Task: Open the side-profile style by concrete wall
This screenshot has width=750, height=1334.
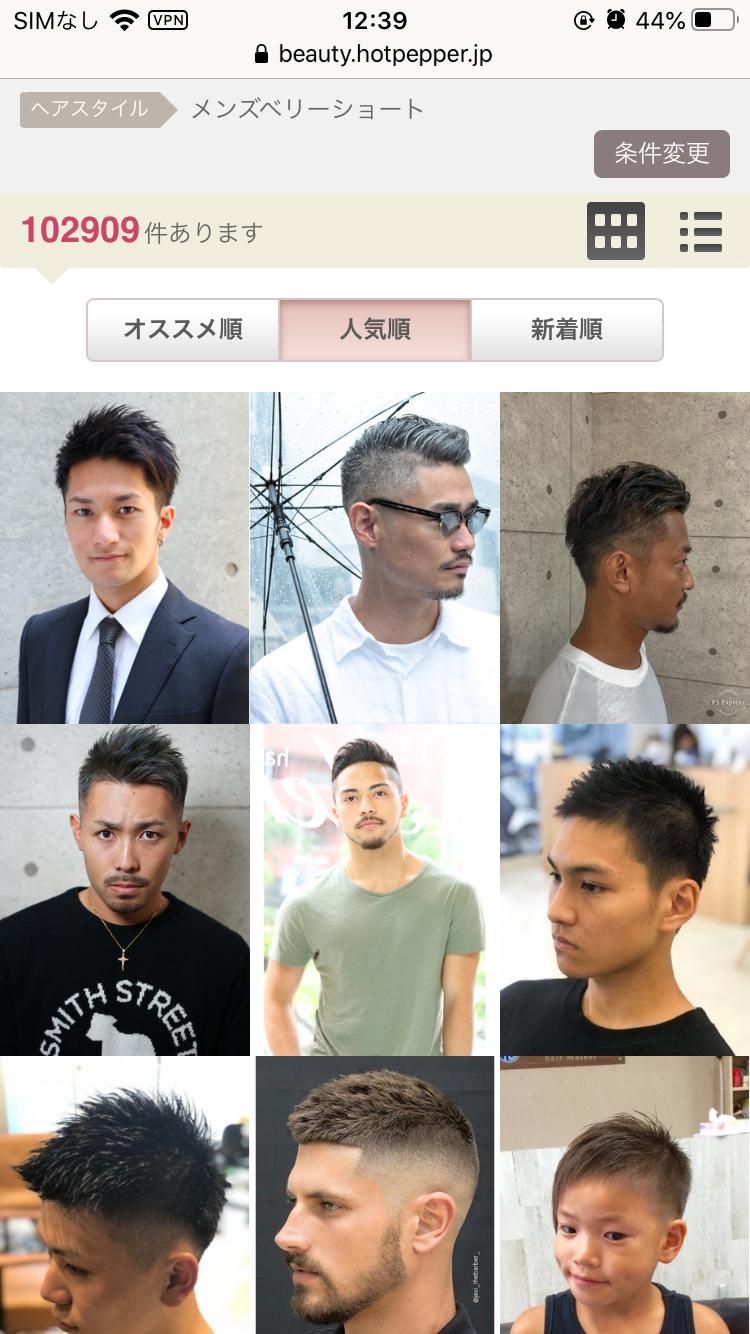Action: pos(625,557)
